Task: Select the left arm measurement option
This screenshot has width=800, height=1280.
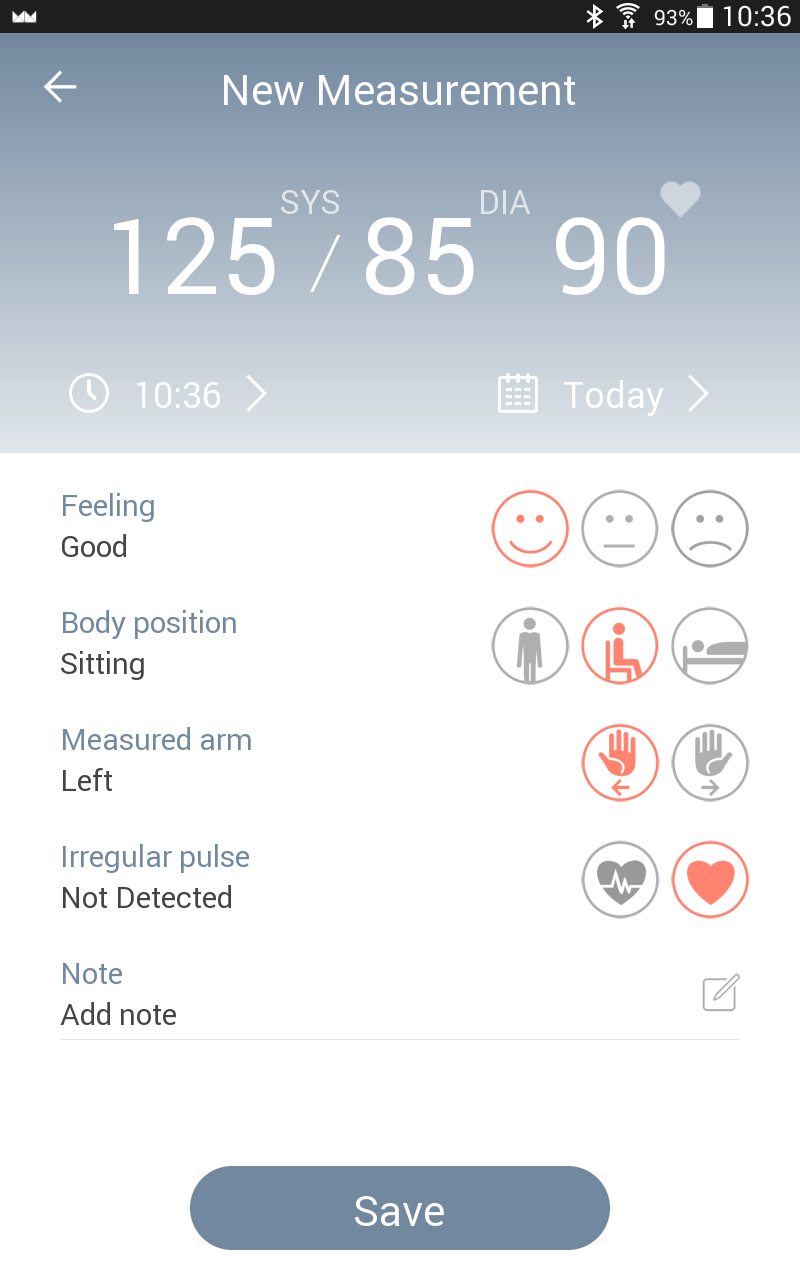Action: (x=620, y=762)
